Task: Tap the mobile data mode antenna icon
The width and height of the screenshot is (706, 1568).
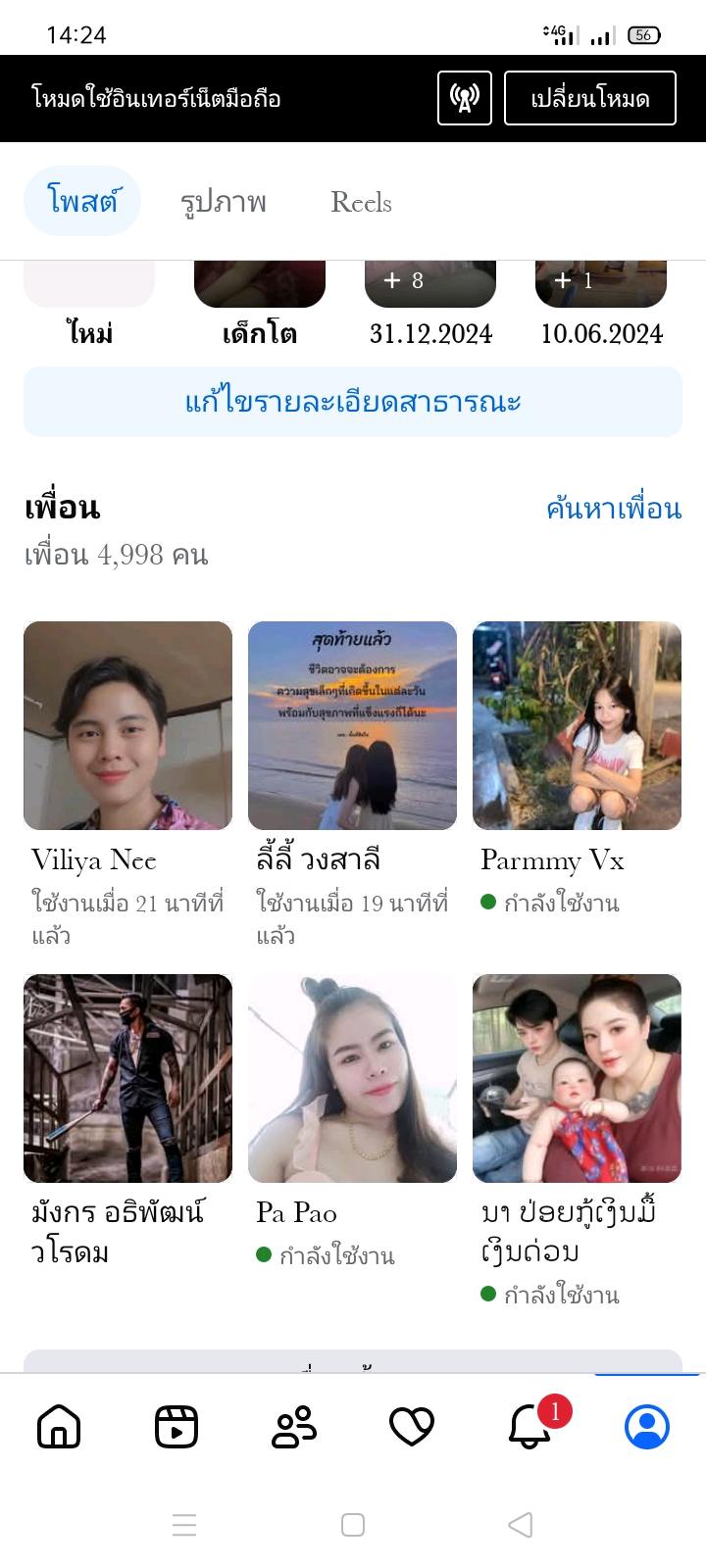Action: click(x=464, y=98)
